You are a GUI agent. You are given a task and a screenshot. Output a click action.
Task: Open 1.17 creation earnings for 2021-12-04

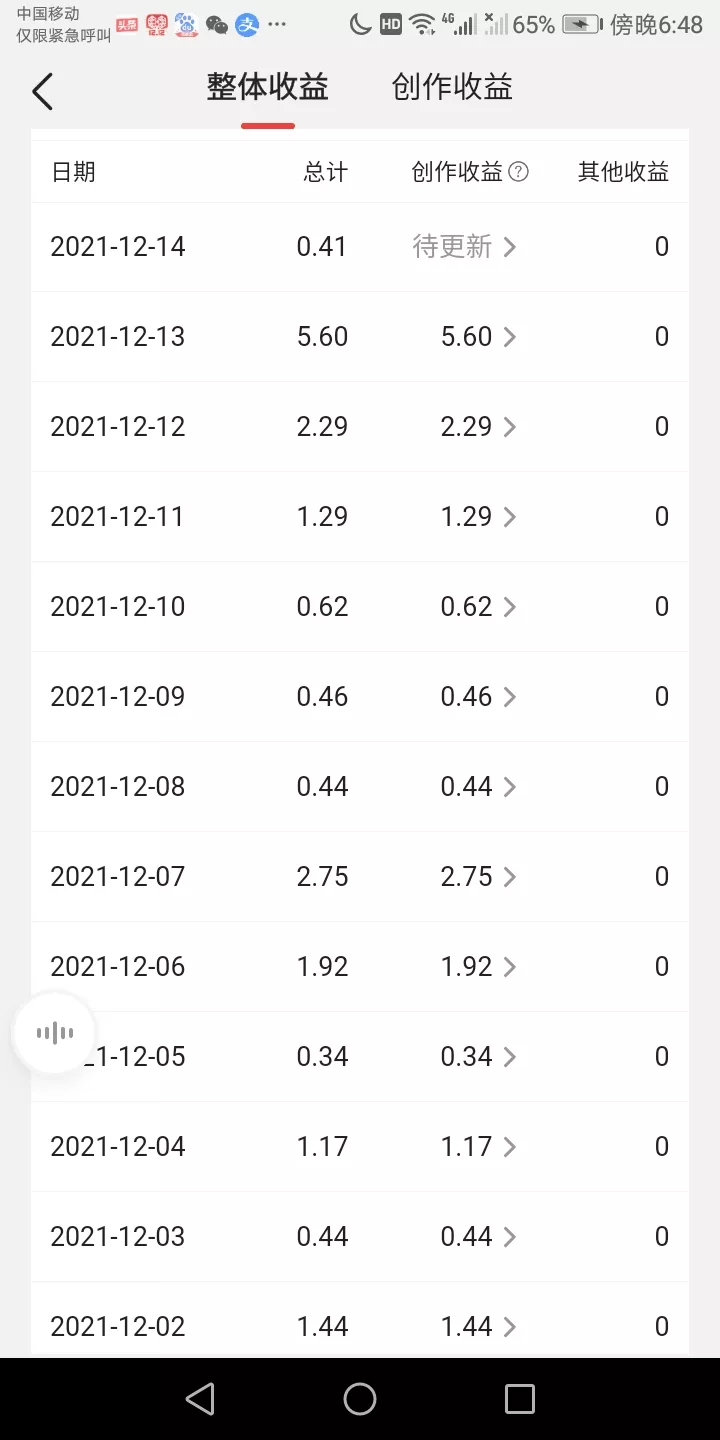(x=479, y=1147)
